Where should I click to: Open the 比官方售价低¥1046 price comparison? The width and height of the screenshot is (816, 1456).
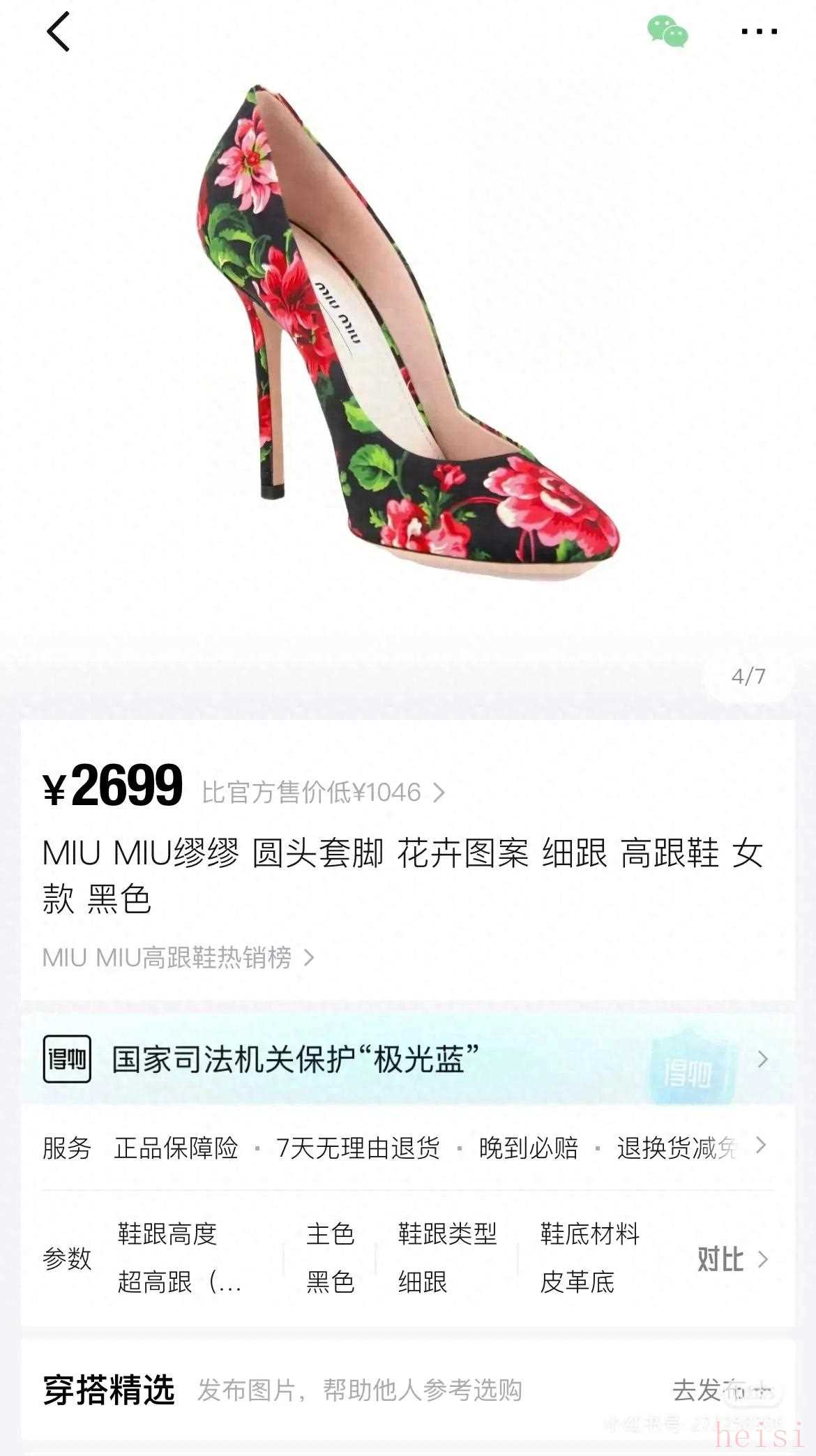tap(322, 793)
